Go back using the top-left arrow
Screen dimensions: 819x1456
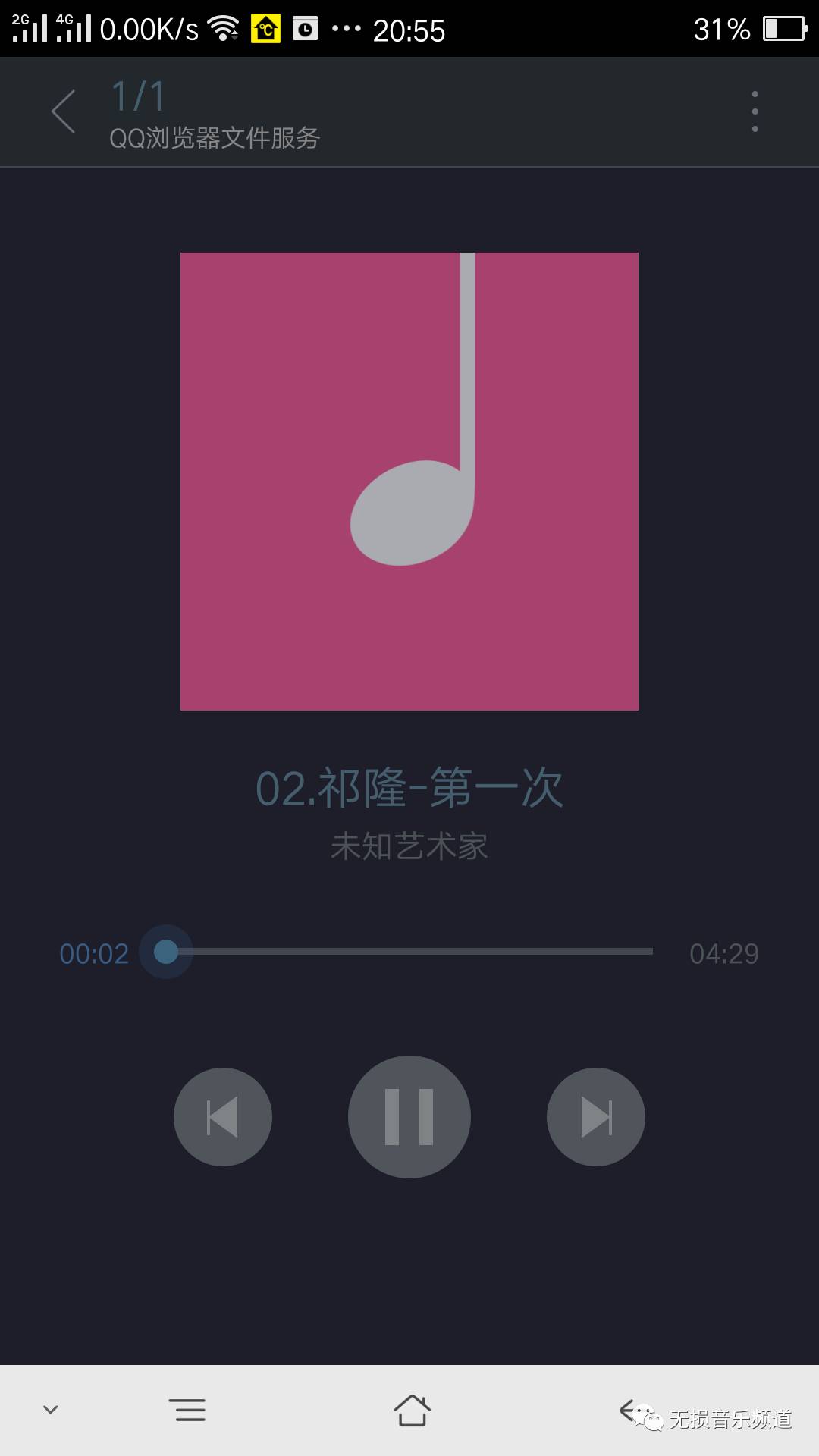tap(64, 111)
